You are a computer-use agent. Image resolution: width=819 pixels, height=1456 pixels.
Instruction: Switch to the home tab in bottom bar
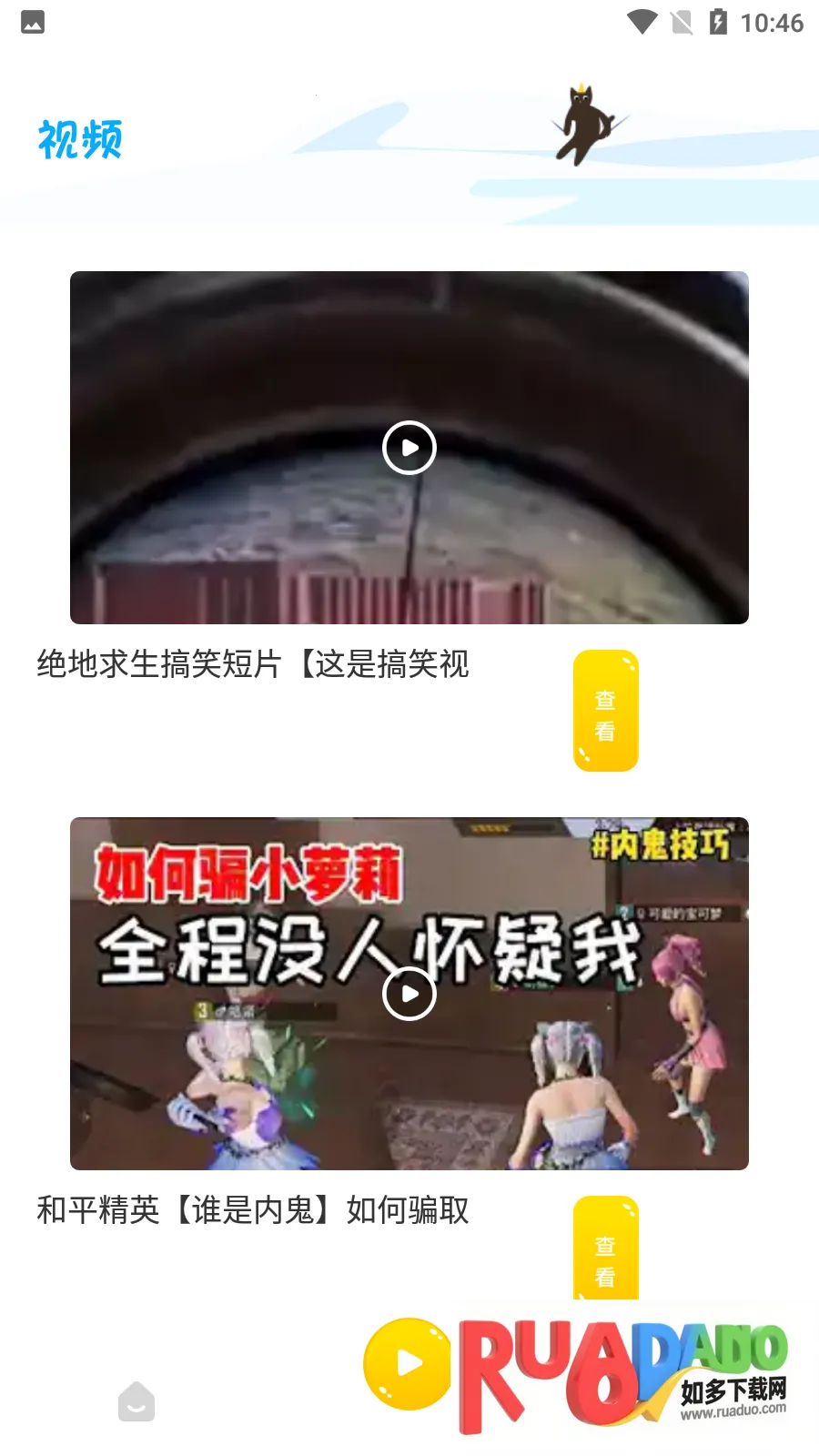click(136, 1402)
